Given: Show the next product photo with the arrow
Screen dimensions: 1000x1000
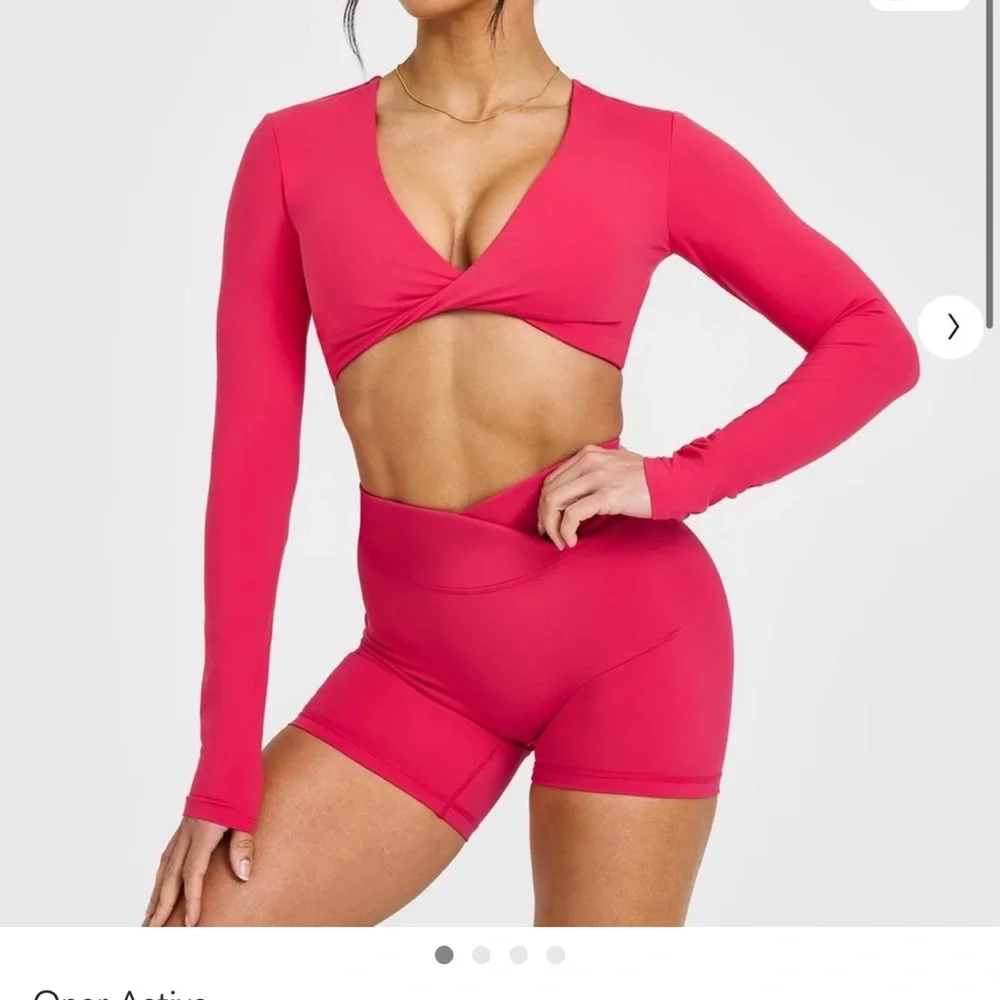Looking at the screenshot, I should [951, 327].
